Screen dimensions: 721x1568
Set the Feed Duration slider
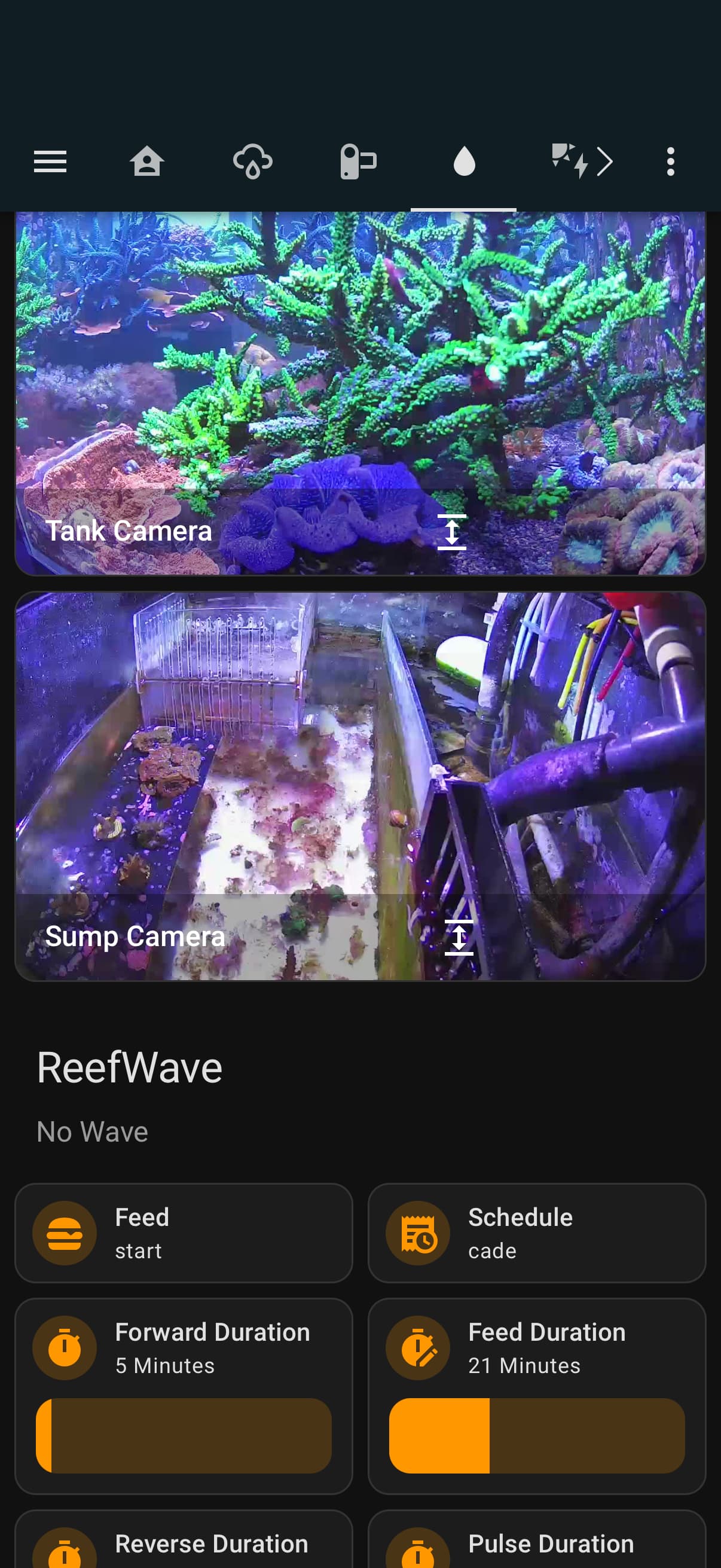pyautogui.click(x=537, y=1435)
